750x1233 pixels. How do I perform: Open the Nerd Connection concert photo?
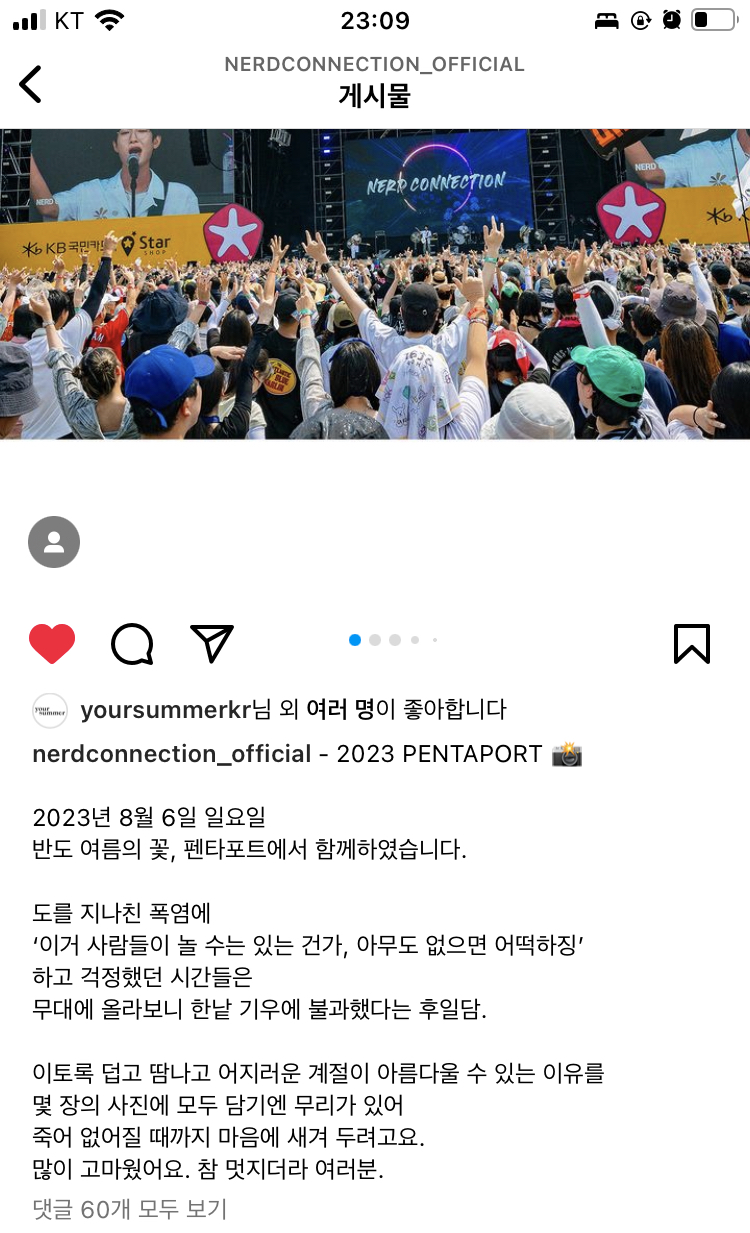coord(375,284)
